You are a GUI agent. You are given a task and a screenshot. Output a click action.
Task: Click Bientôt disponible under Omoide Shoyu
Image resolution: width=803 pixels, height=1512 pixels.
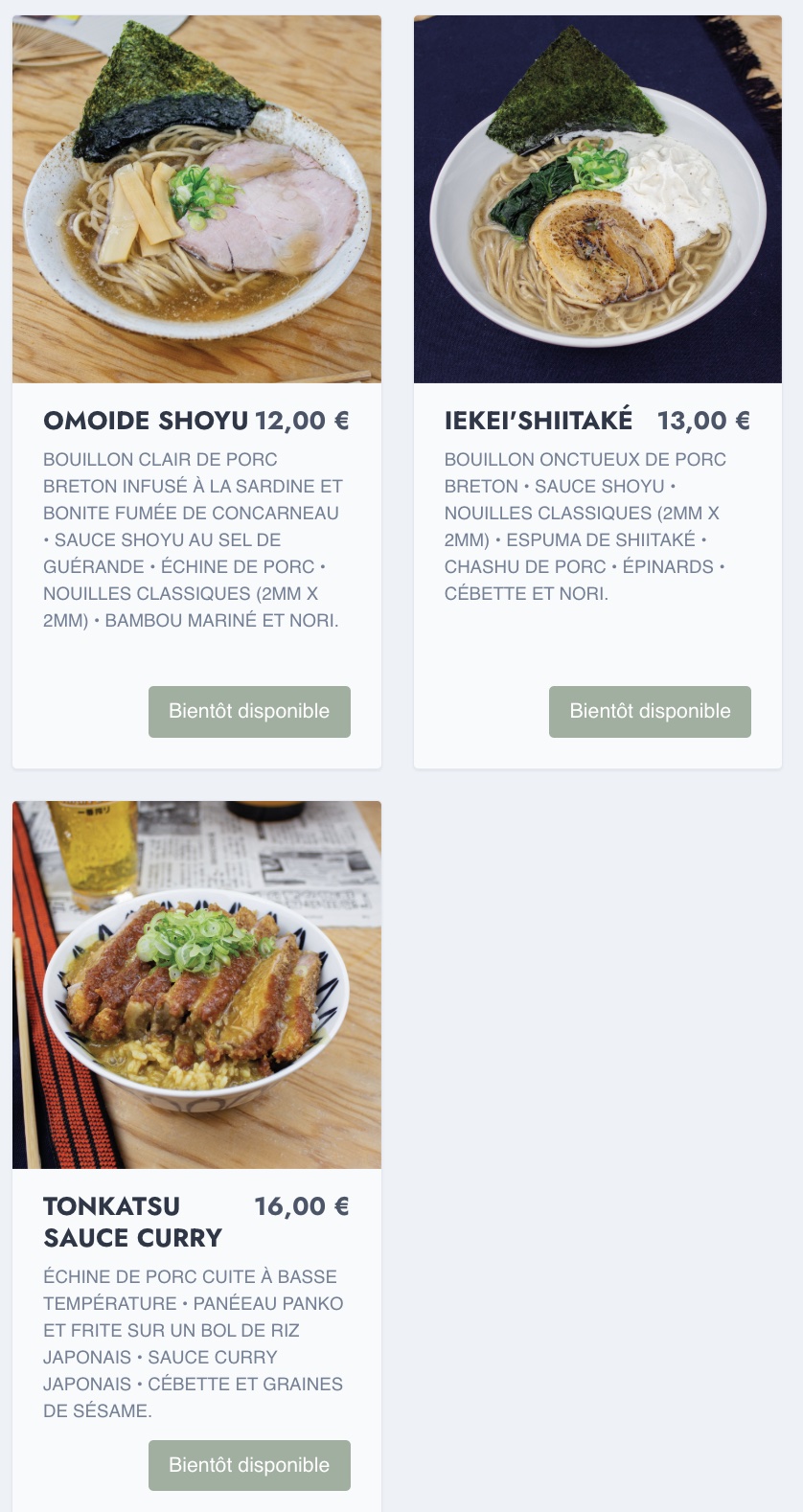[249, 711]
